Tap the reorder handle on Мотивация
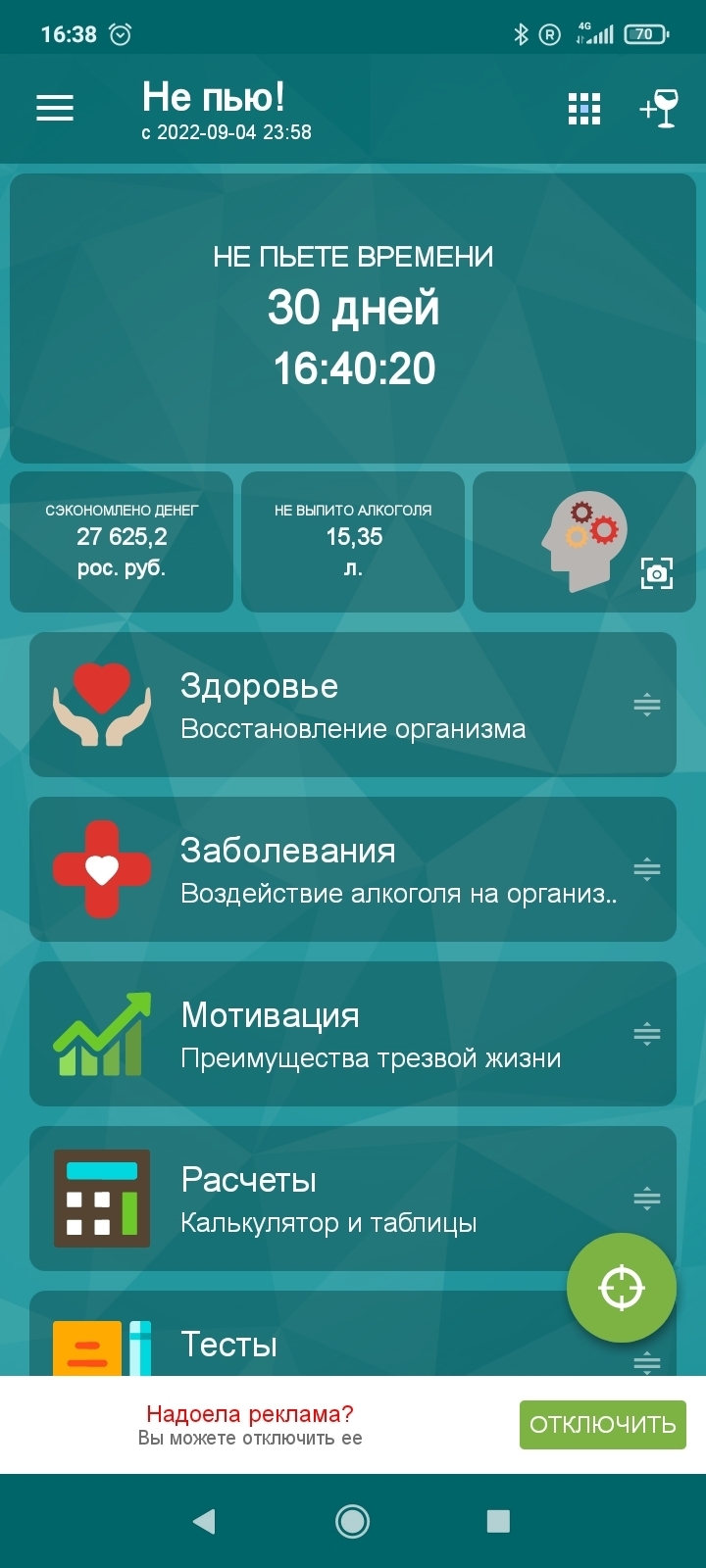 [647, 1034]
